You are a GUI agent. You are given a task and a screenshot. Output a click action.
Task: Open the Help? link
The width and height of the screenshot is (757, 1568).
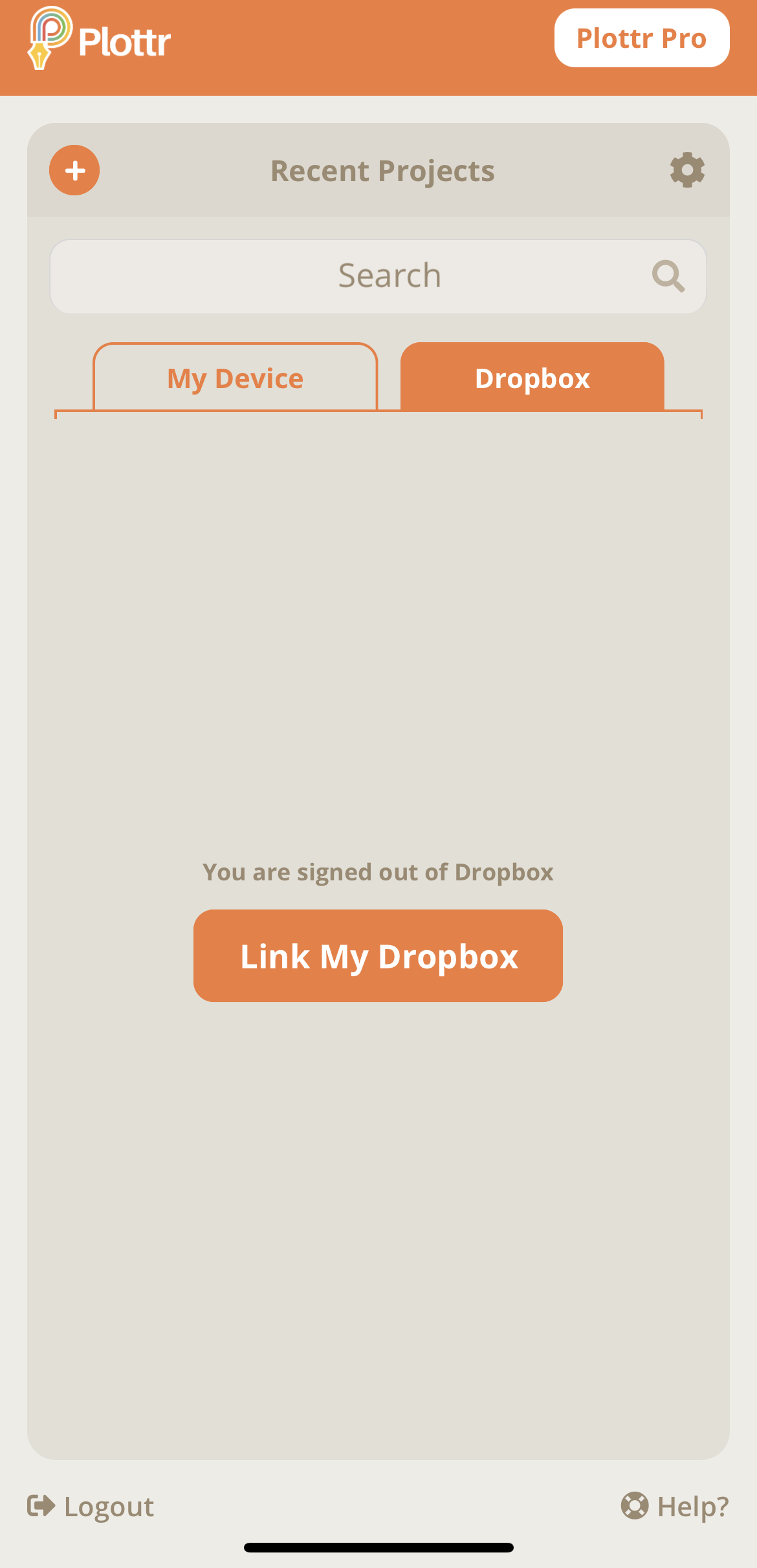675,1506
